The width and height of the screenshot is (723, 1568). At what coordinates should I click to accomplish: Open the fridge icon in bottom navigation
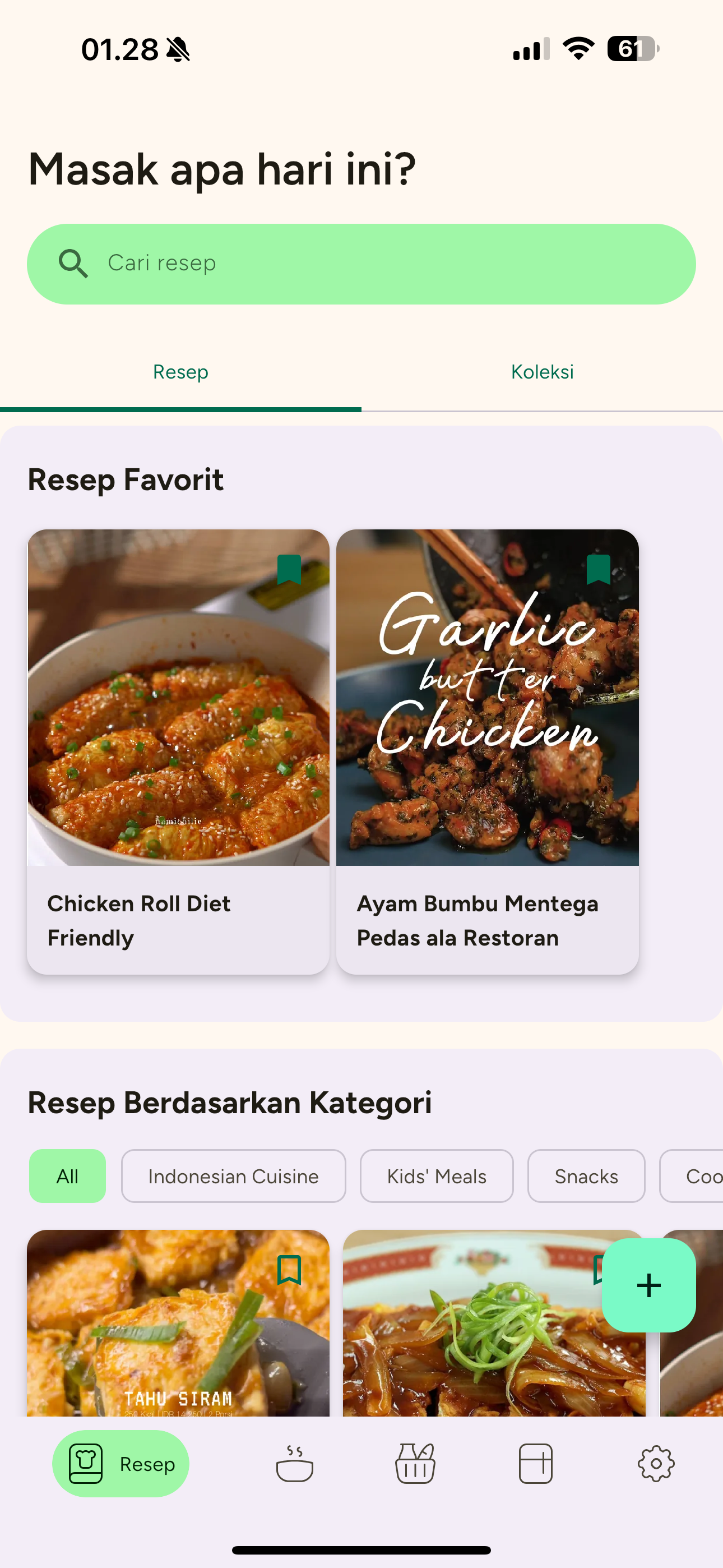(535, 1463)
